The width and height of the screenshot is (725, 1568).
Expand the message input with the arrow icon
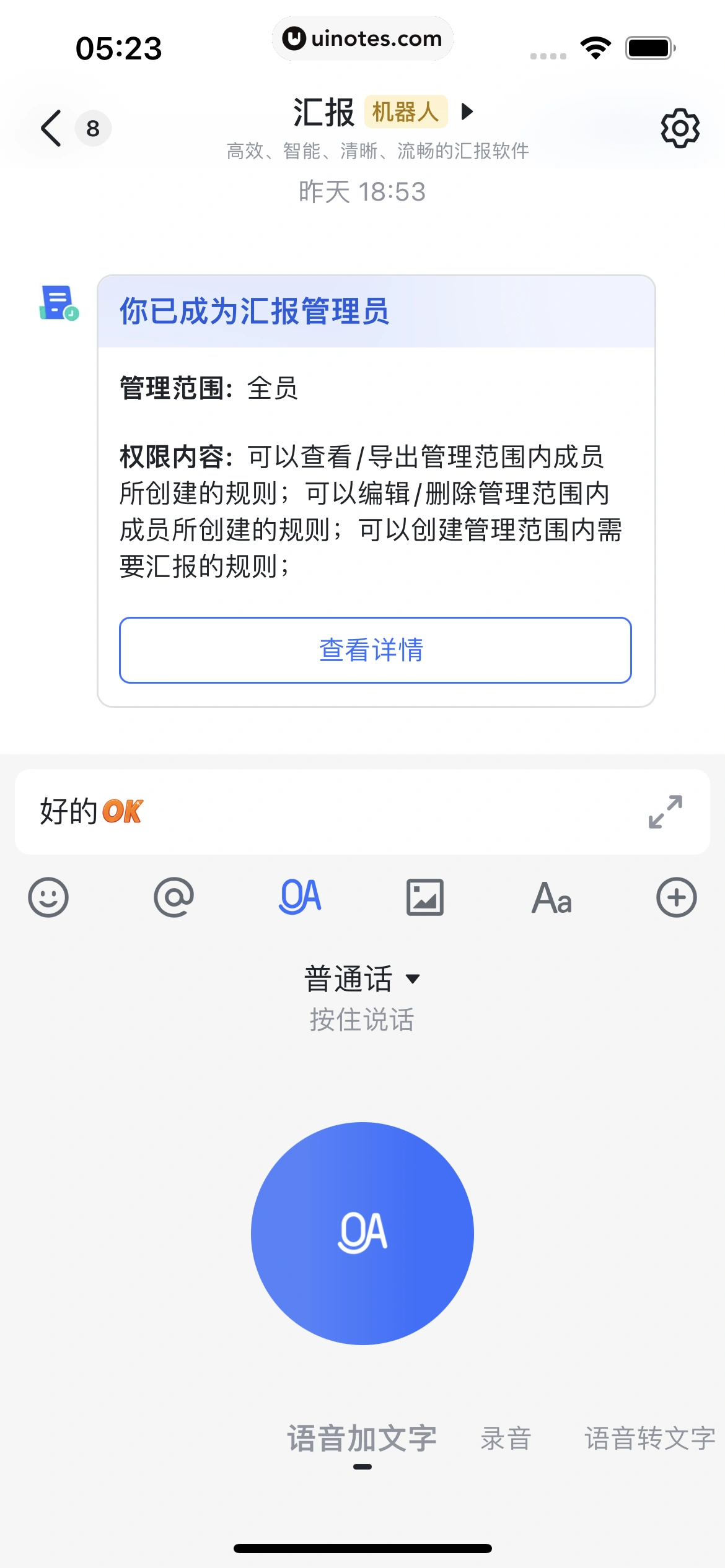(664, 812)
